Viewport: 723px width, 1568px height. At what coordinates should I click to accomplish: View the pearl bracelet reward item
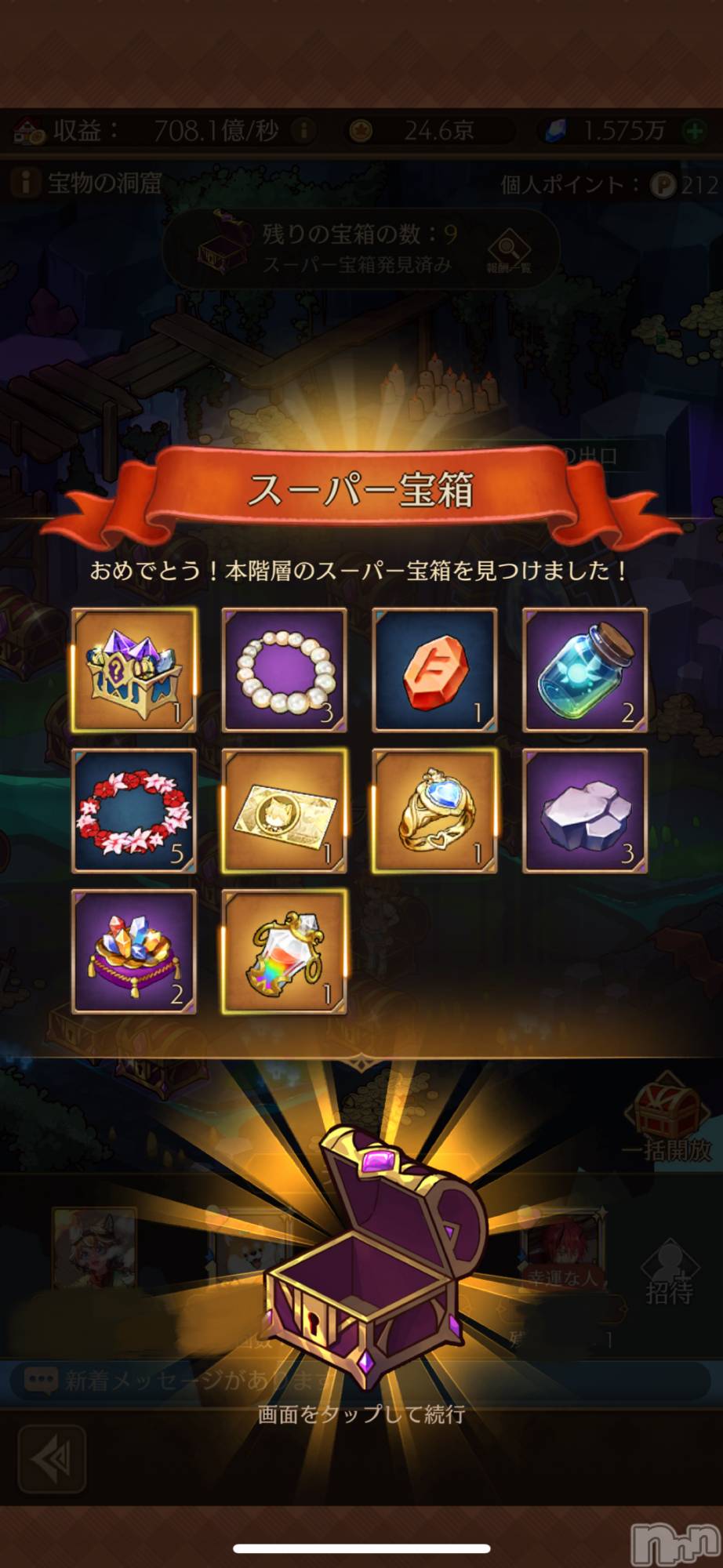click(x=285, y=670)
